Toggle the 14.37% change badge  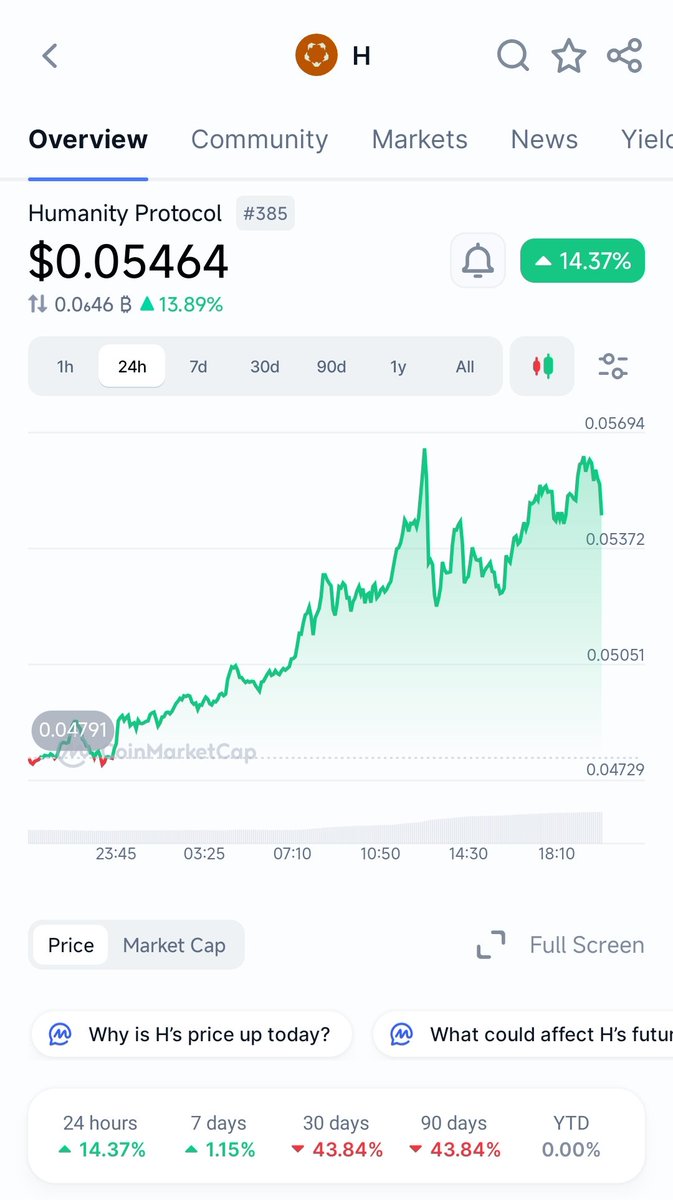[583, 262]
